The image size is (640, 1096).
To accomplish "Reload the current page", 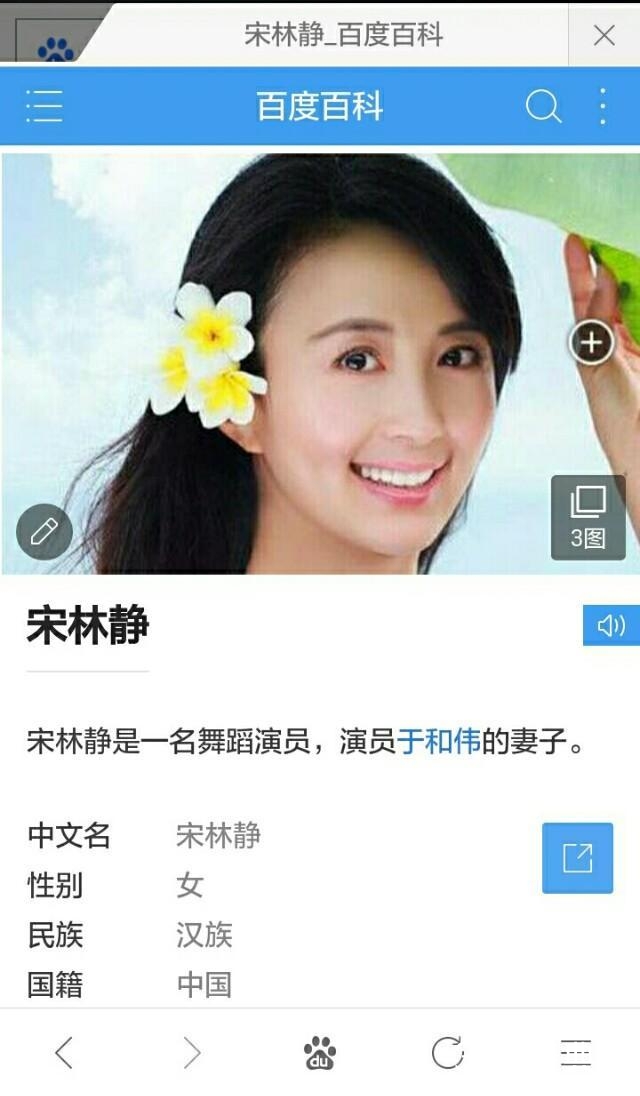I will tap(447, 1052).
